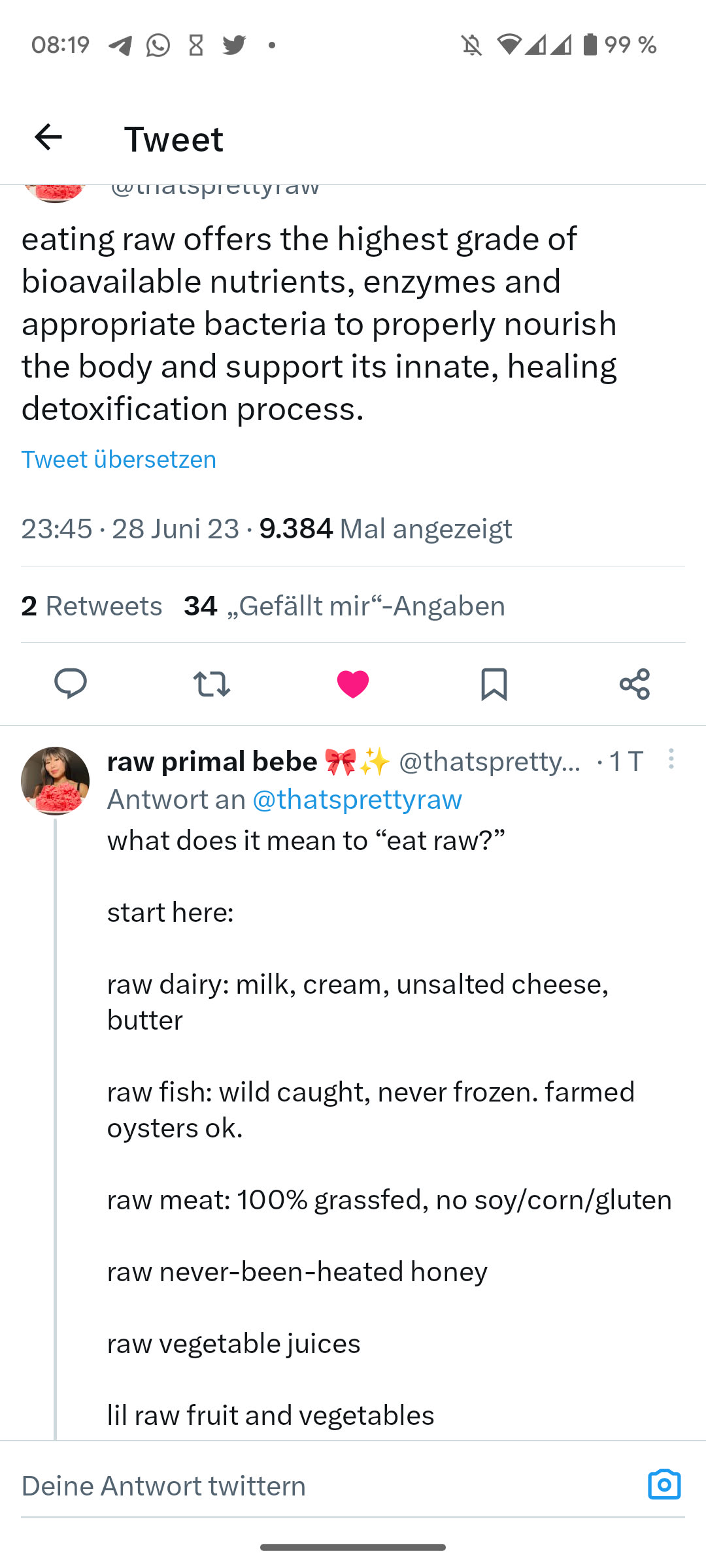
Task: Go back with the arrow icon
Action: tap(48, 137)
